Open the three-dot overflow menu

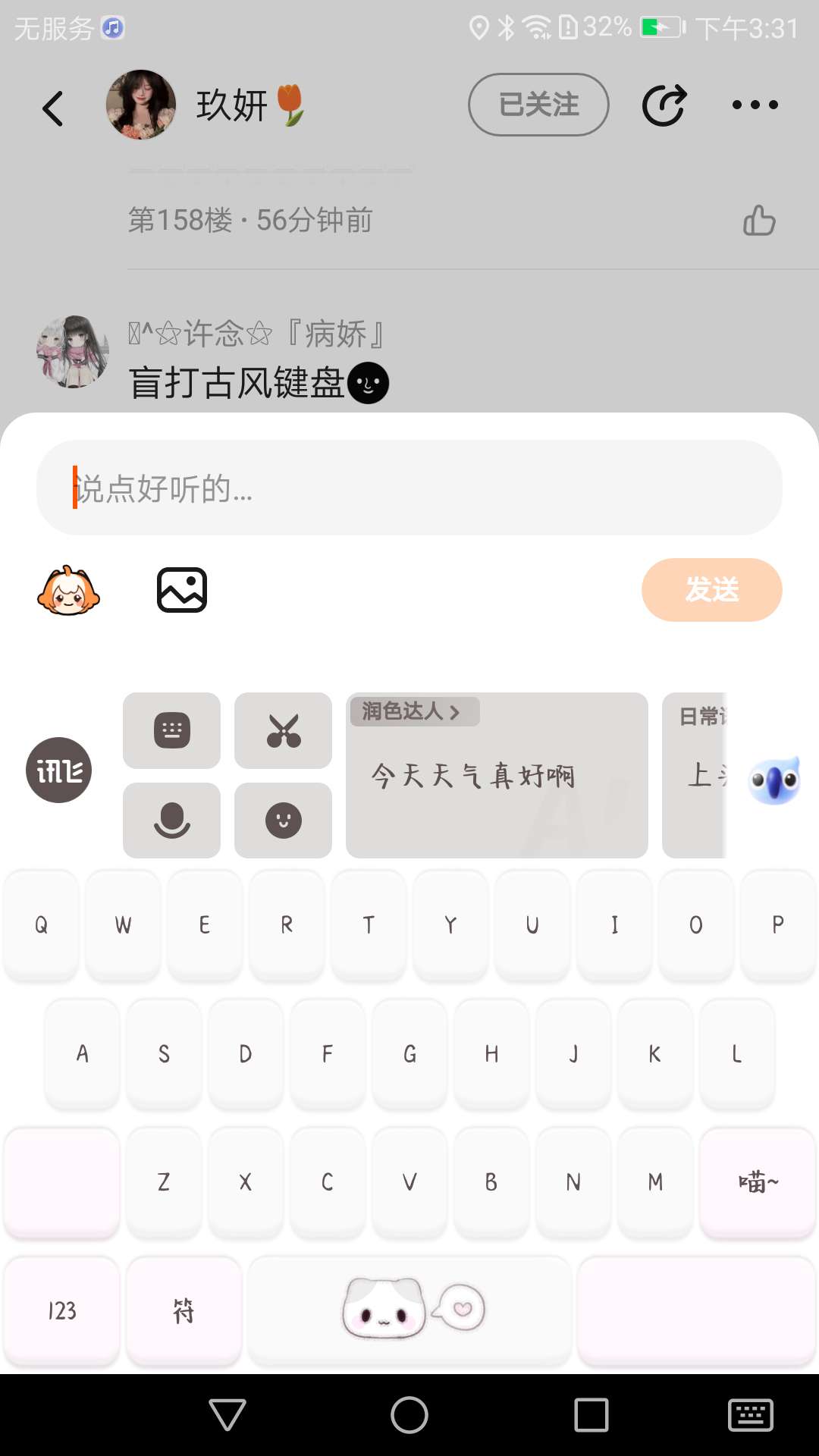tap(755, 105)
